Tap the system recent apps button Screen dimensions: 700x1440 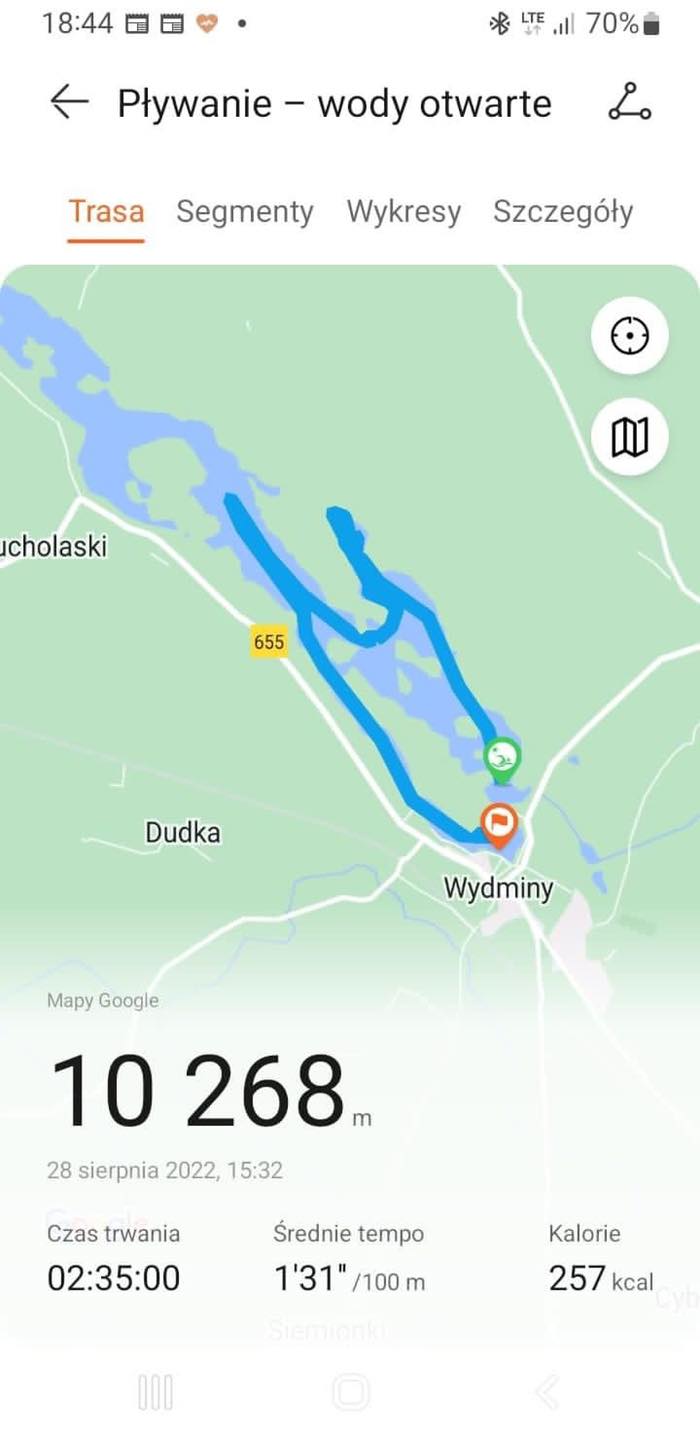pos(155,1392)
